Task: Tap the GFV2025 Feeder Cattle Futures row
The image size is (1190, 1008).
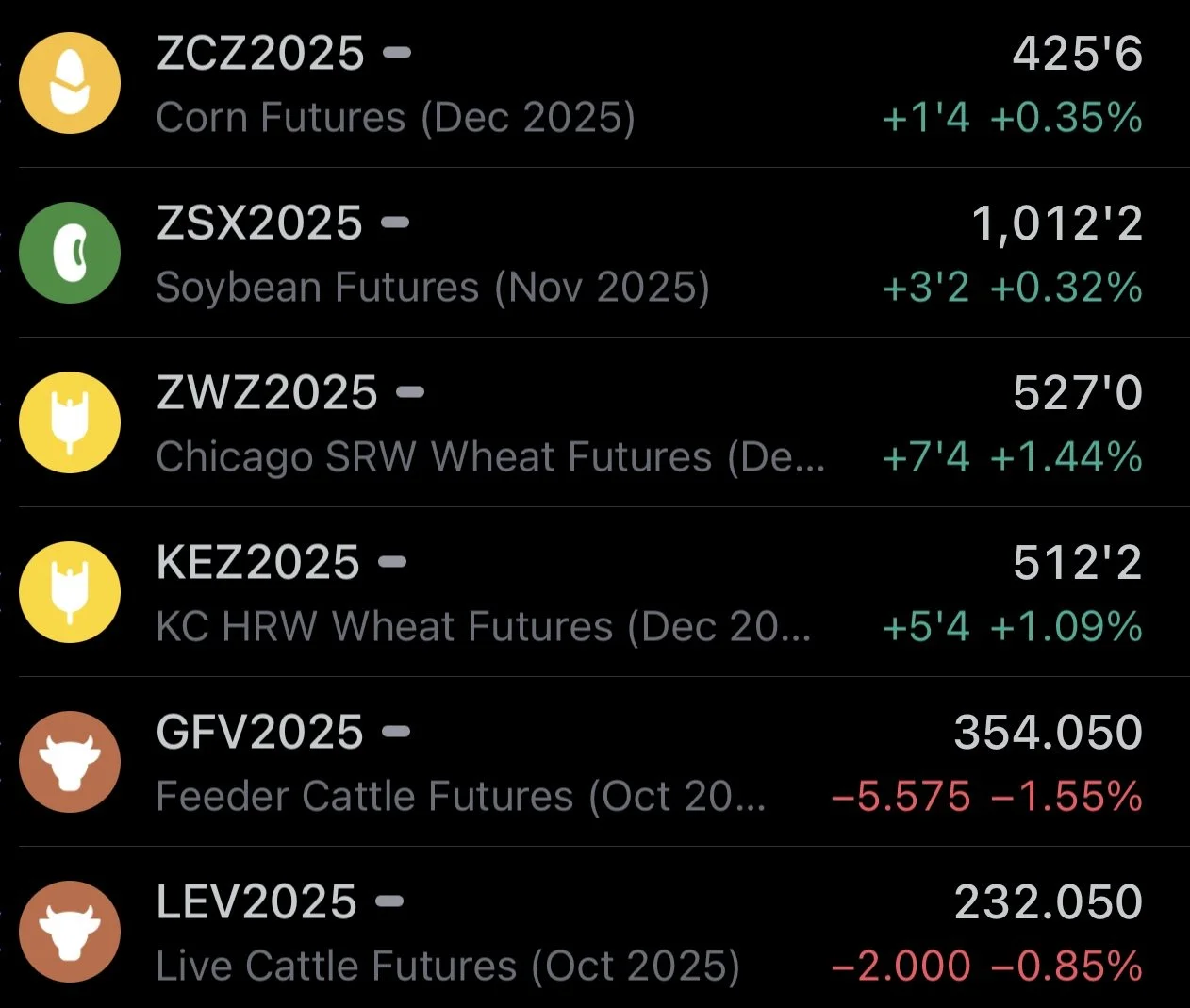Action: tap(603, 762)
